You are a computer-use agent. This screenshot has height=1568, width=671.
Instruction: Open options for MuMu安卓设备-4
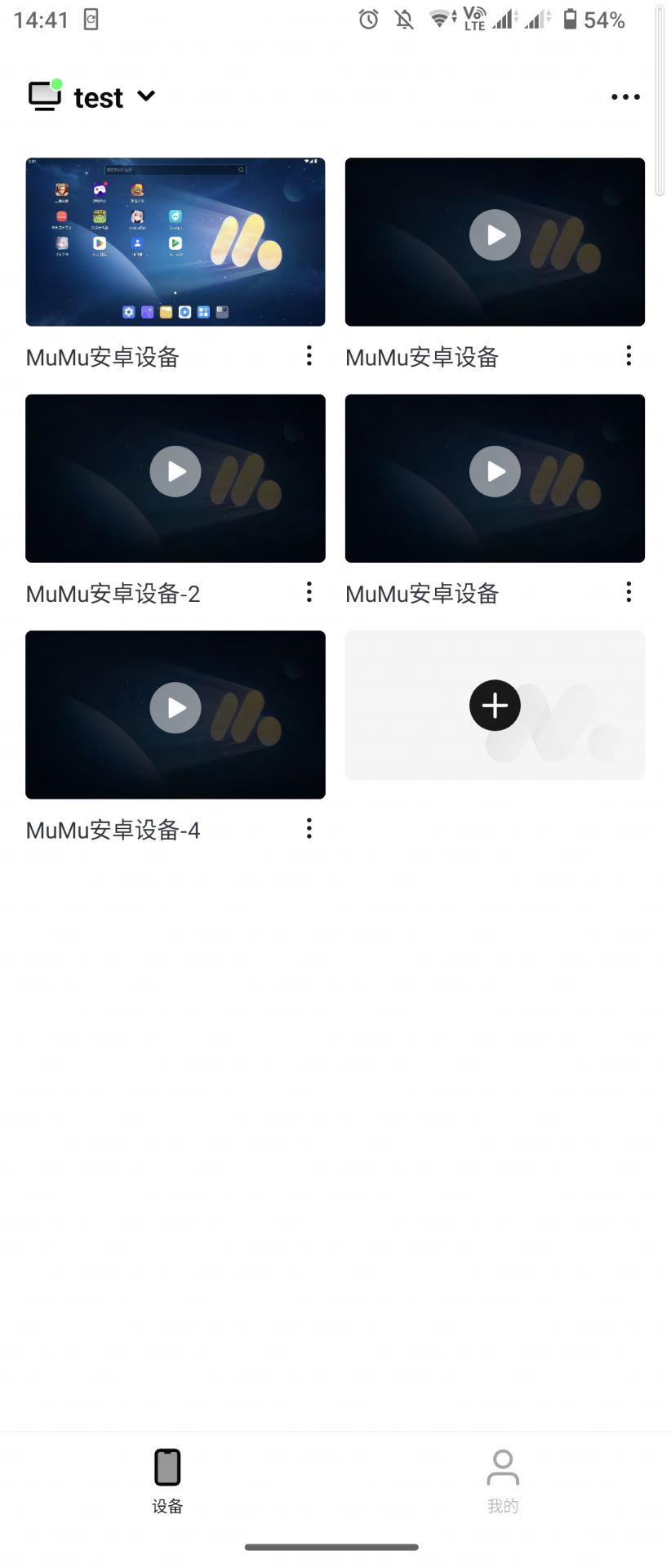coord(309,828)
